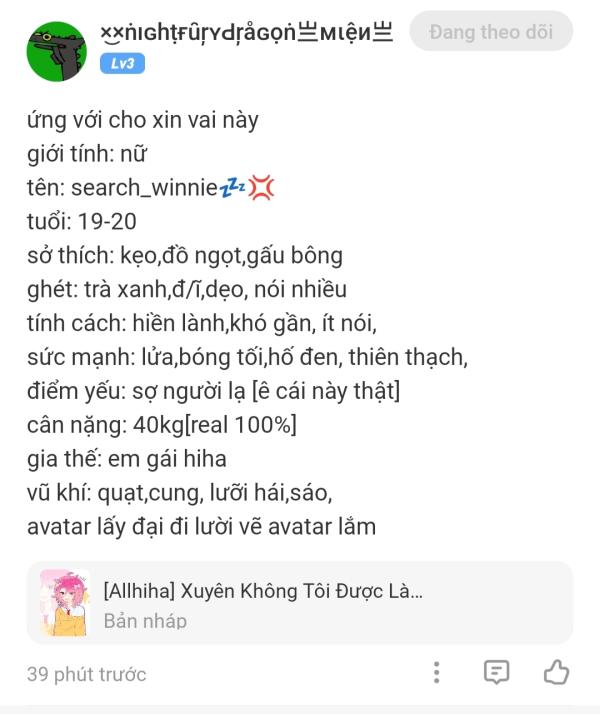This screenshot has width=600, height=714.
Task: Tap the Đang theo dõi follow button
Action: click(491, 32)
